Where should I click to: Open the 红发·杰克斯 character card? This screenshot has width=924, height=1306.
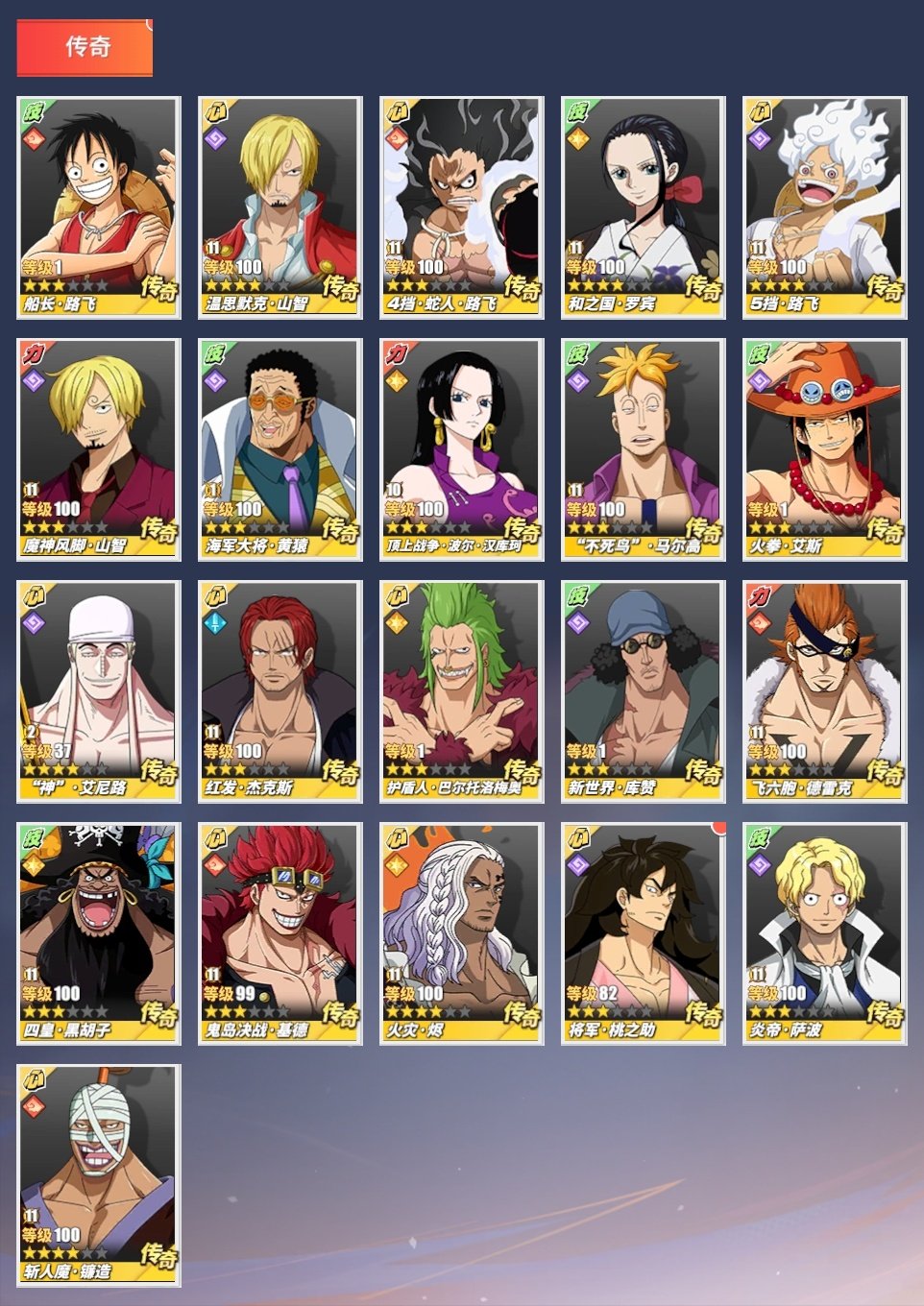tap(280, 691)
